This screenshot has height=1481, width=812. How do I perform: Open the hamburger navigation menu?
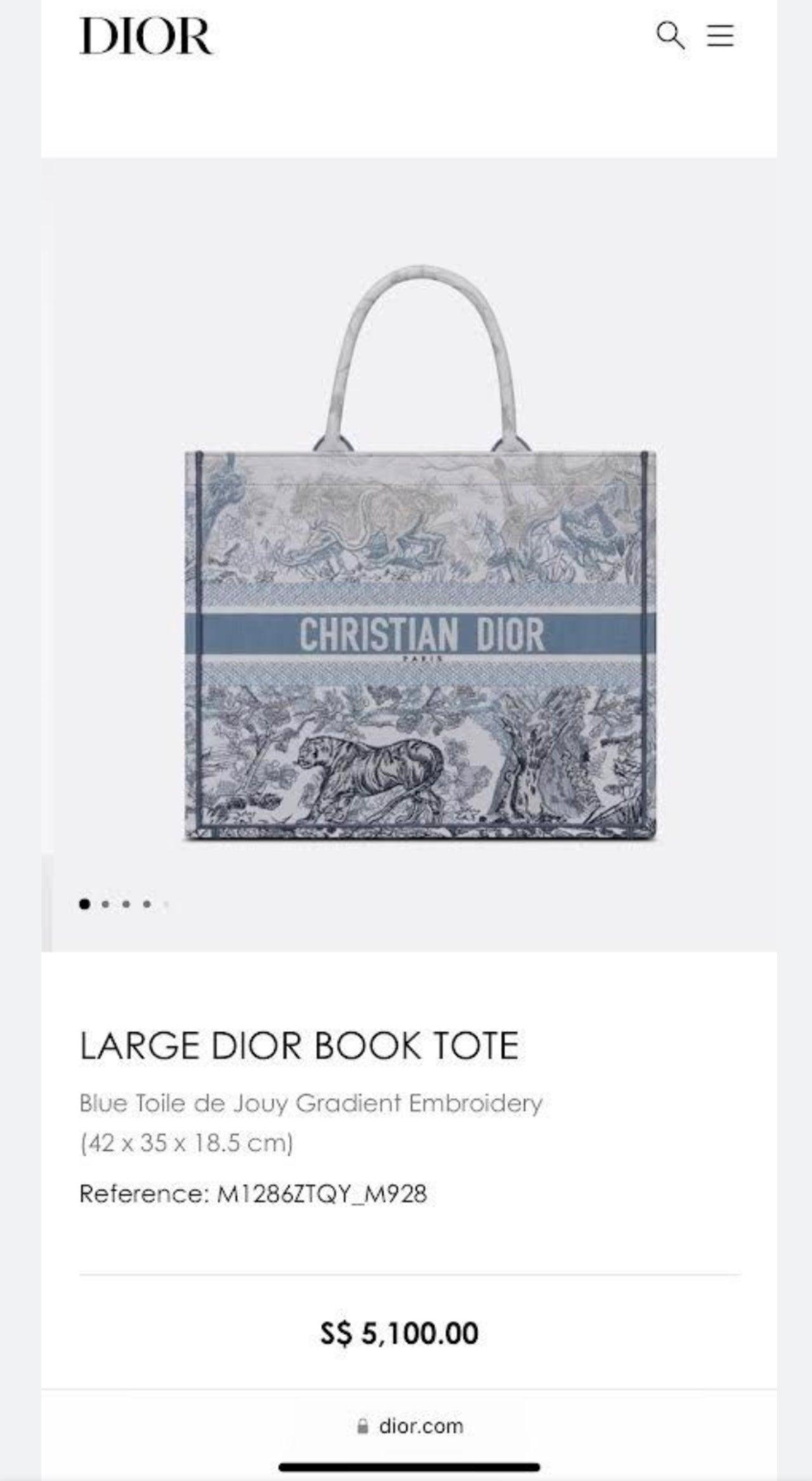coord(720,37)
